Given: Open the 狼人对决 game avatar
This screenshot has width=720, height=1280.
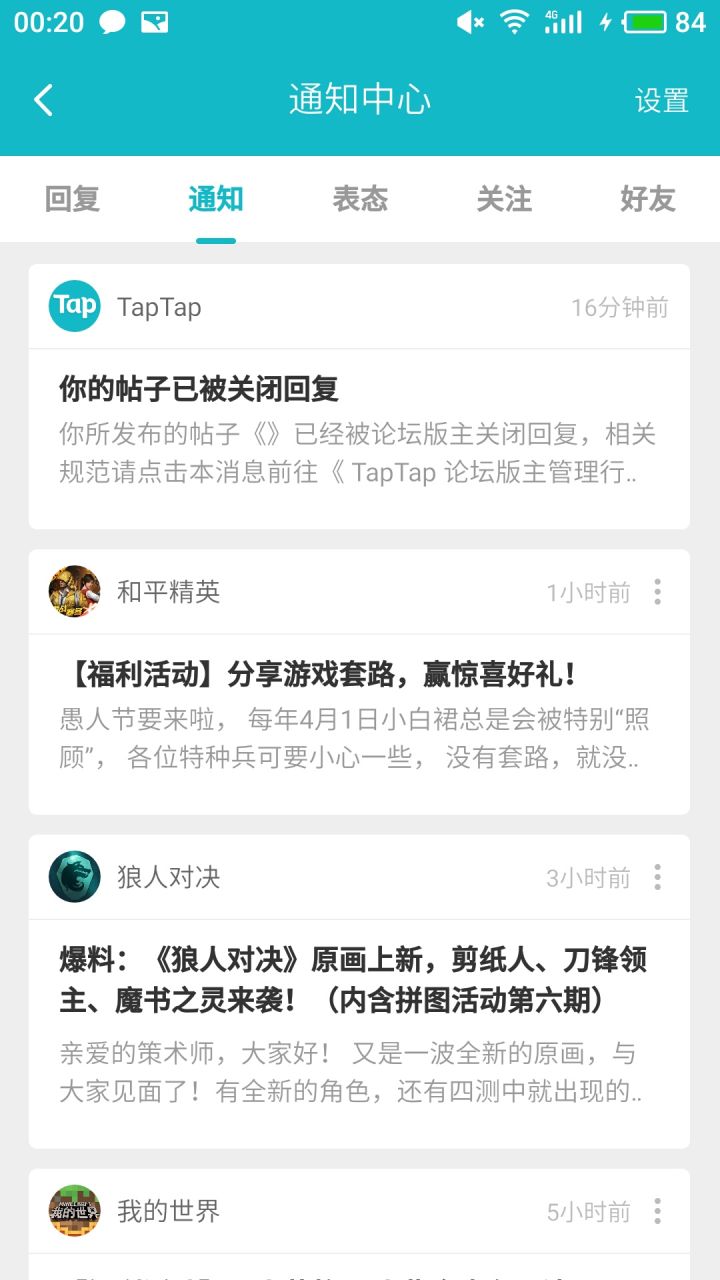Looking at the screenshot, I should click(x=74, y=876).
